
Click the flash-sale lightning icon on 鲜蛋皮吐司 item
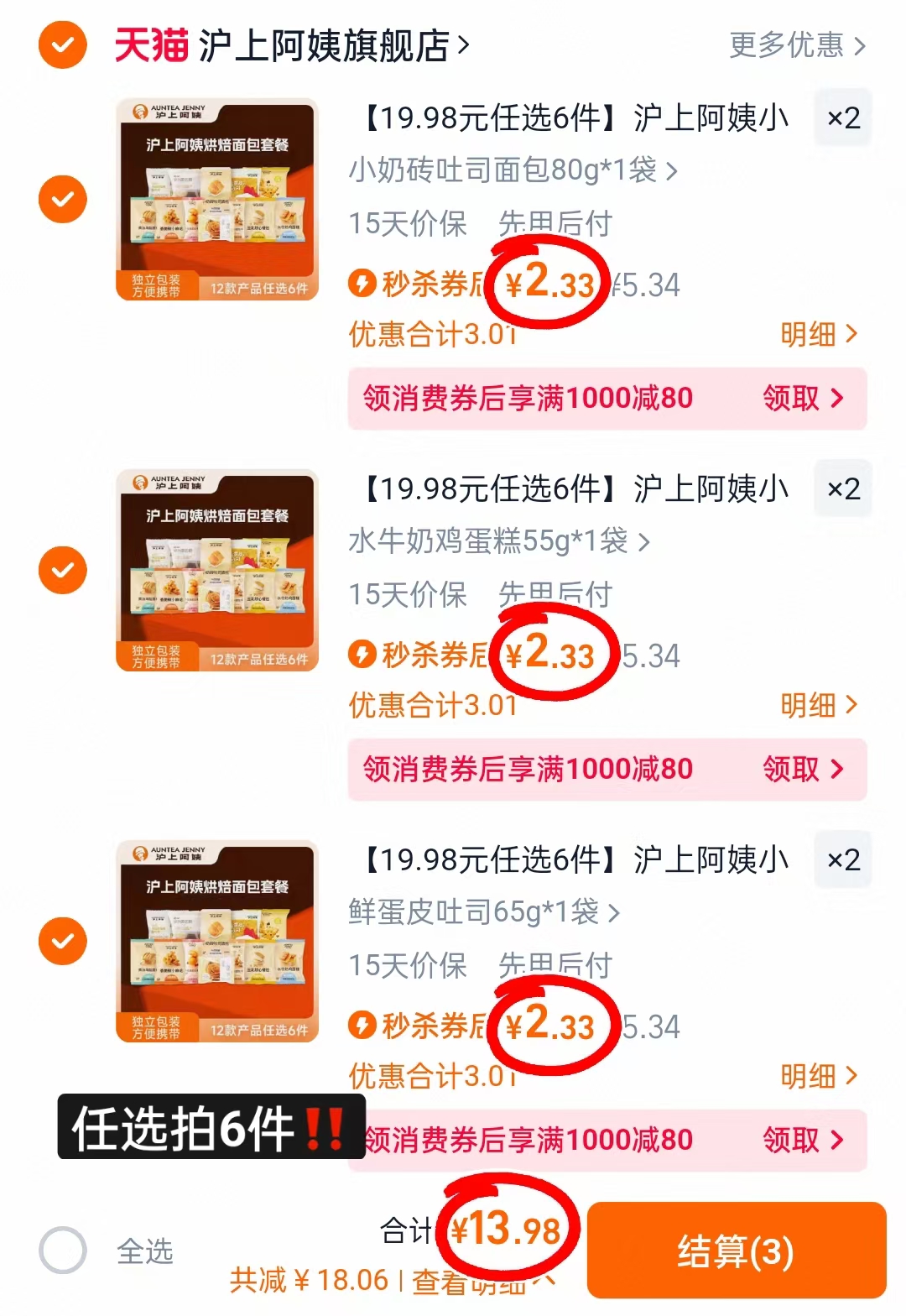pos(361,1026)
